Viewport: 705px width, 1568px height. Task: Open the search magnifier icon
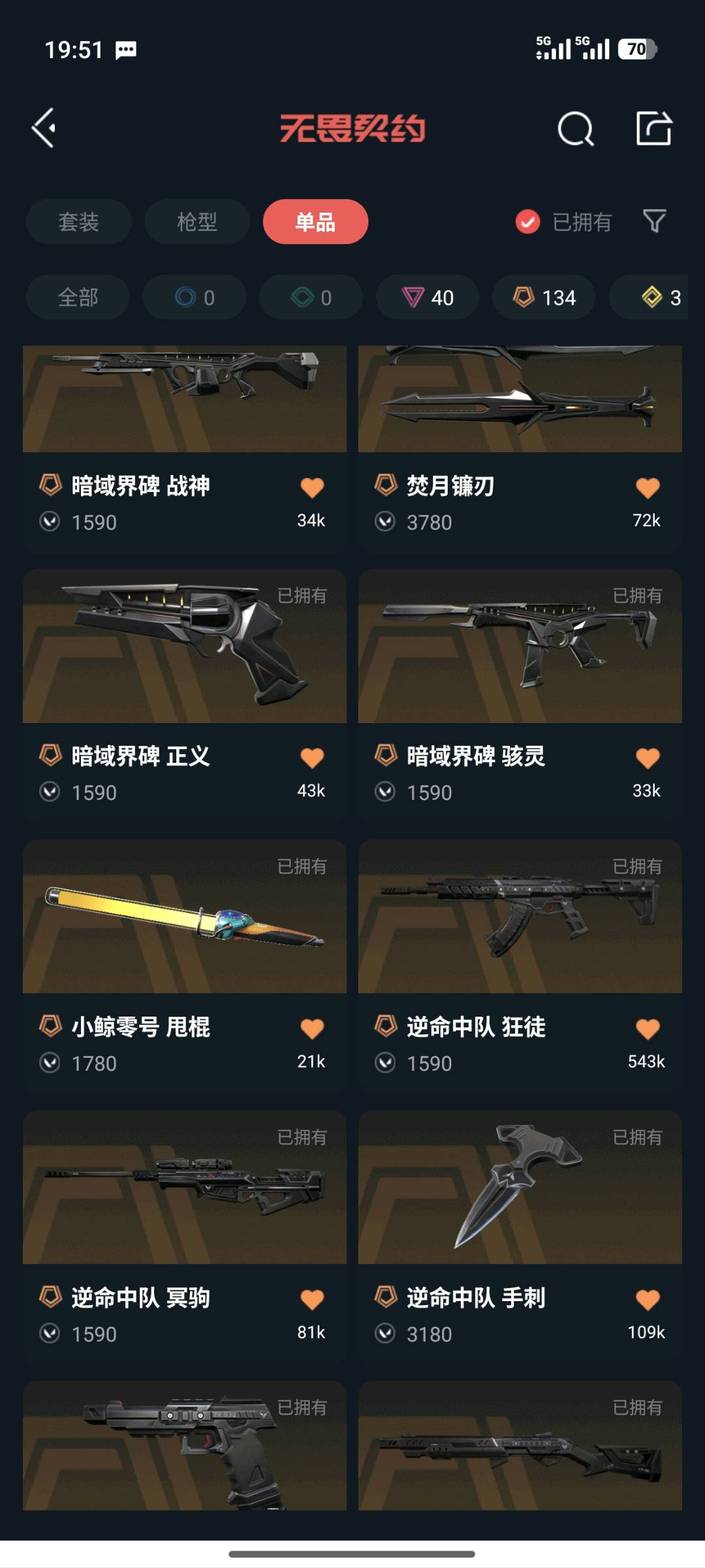pyautogui.click(x=575, y=128)
